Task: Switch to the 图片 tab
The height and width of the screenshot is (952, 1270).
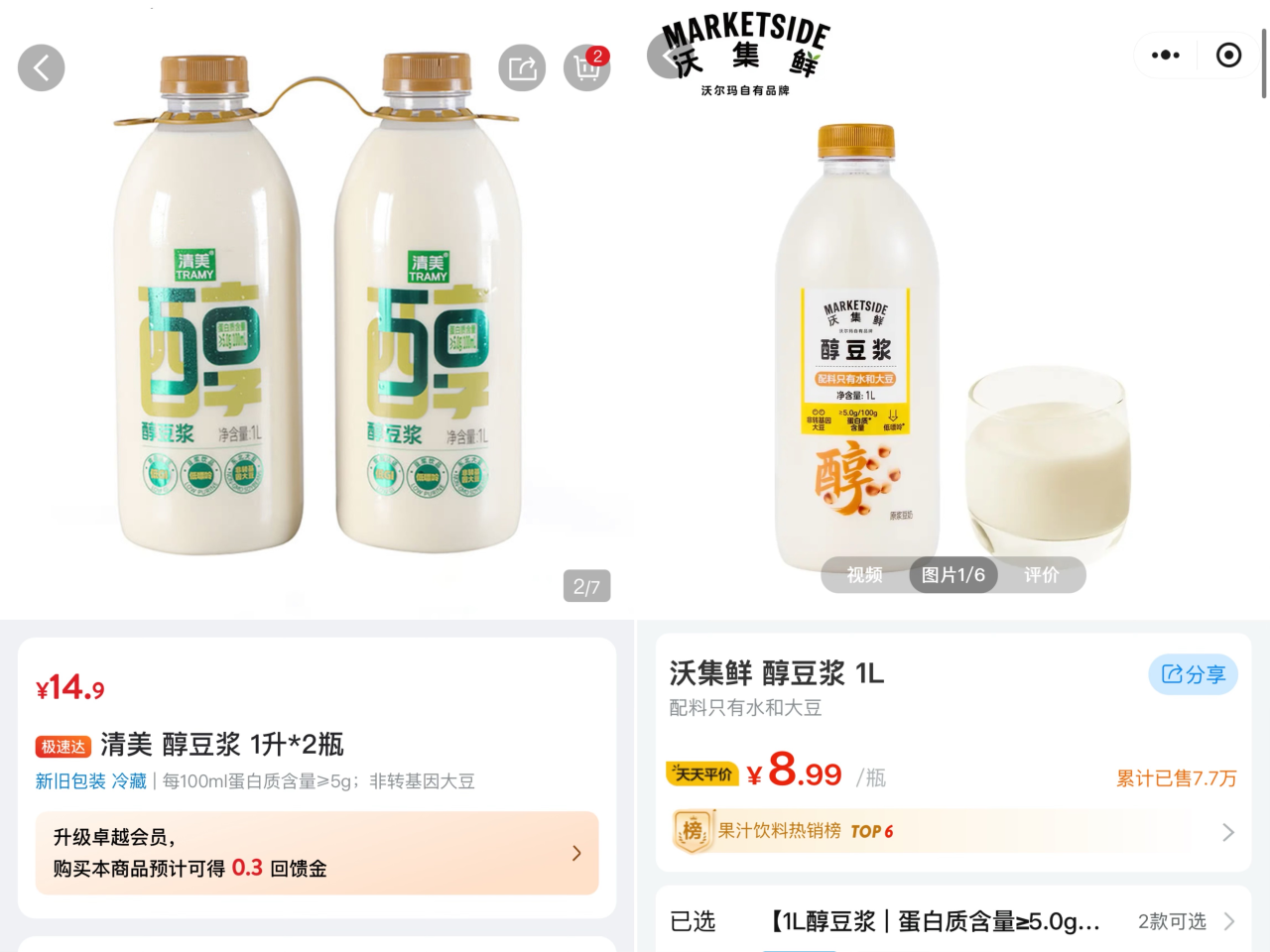Action: tap(952, 575)
